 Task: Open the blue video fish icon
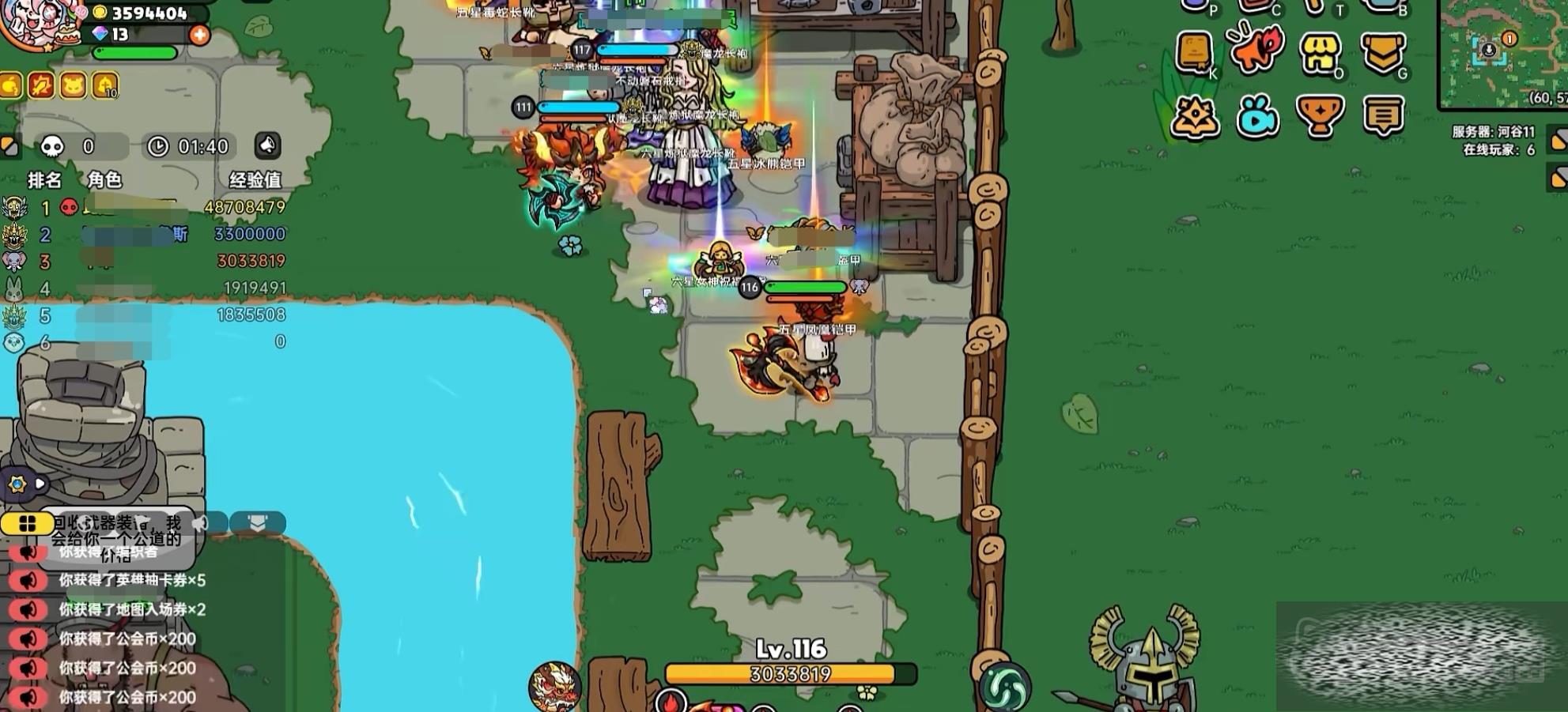(x=1257, y=117)
